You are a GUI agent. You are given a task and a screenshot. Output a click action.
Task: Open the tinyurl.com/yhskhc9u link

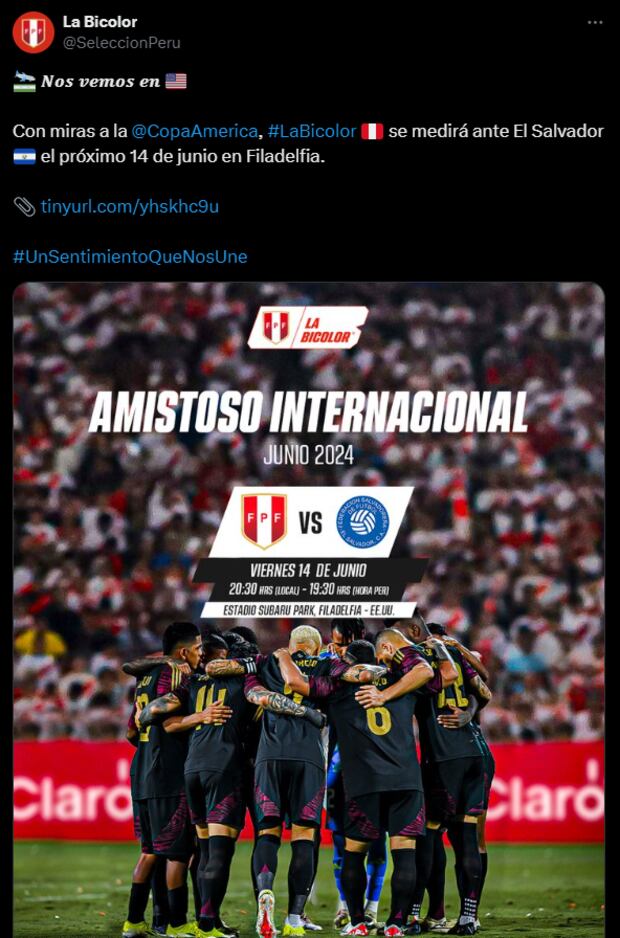(129, 207)
